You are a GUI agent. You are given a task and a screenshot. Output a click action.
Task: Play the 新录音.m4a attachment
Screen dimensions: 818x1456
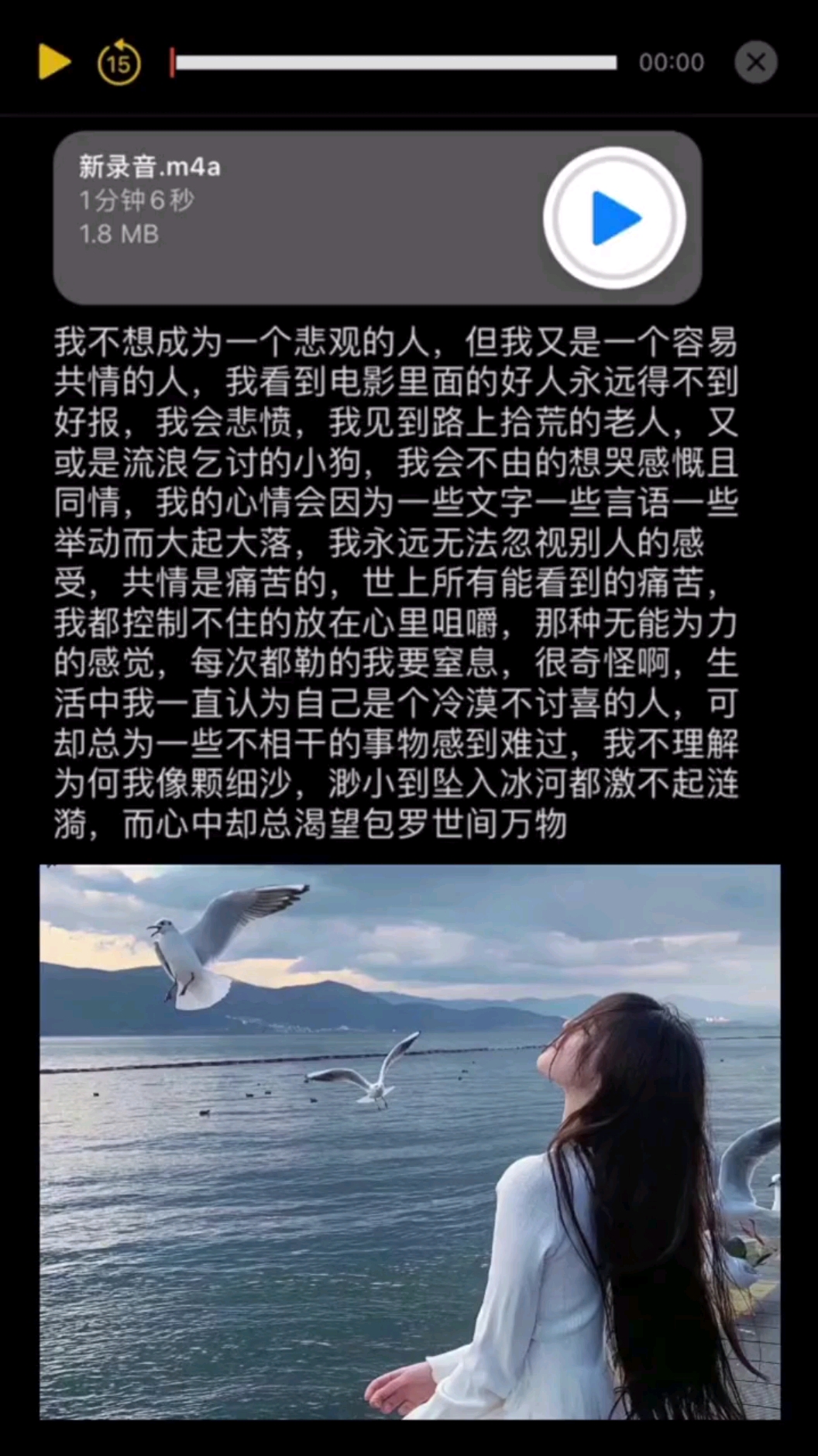614,218
